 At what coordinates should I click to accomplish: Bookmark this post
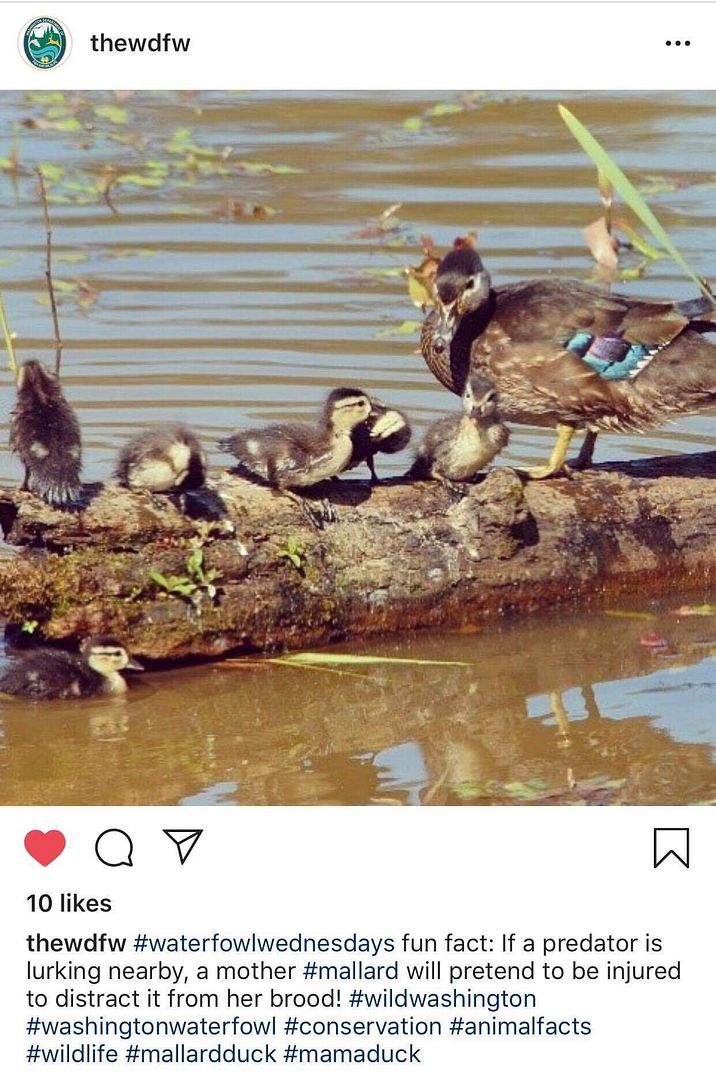point(671,848)
